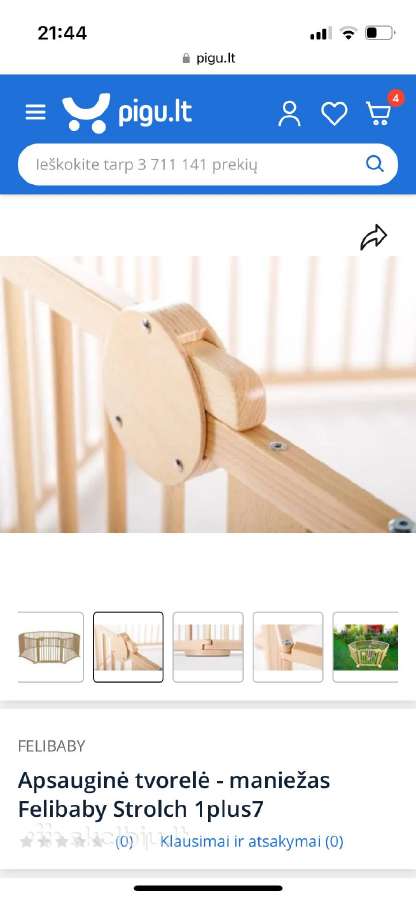Viewport: 416px width, 900px height.
Task: Share this product
Action: (x=374, y=238)
